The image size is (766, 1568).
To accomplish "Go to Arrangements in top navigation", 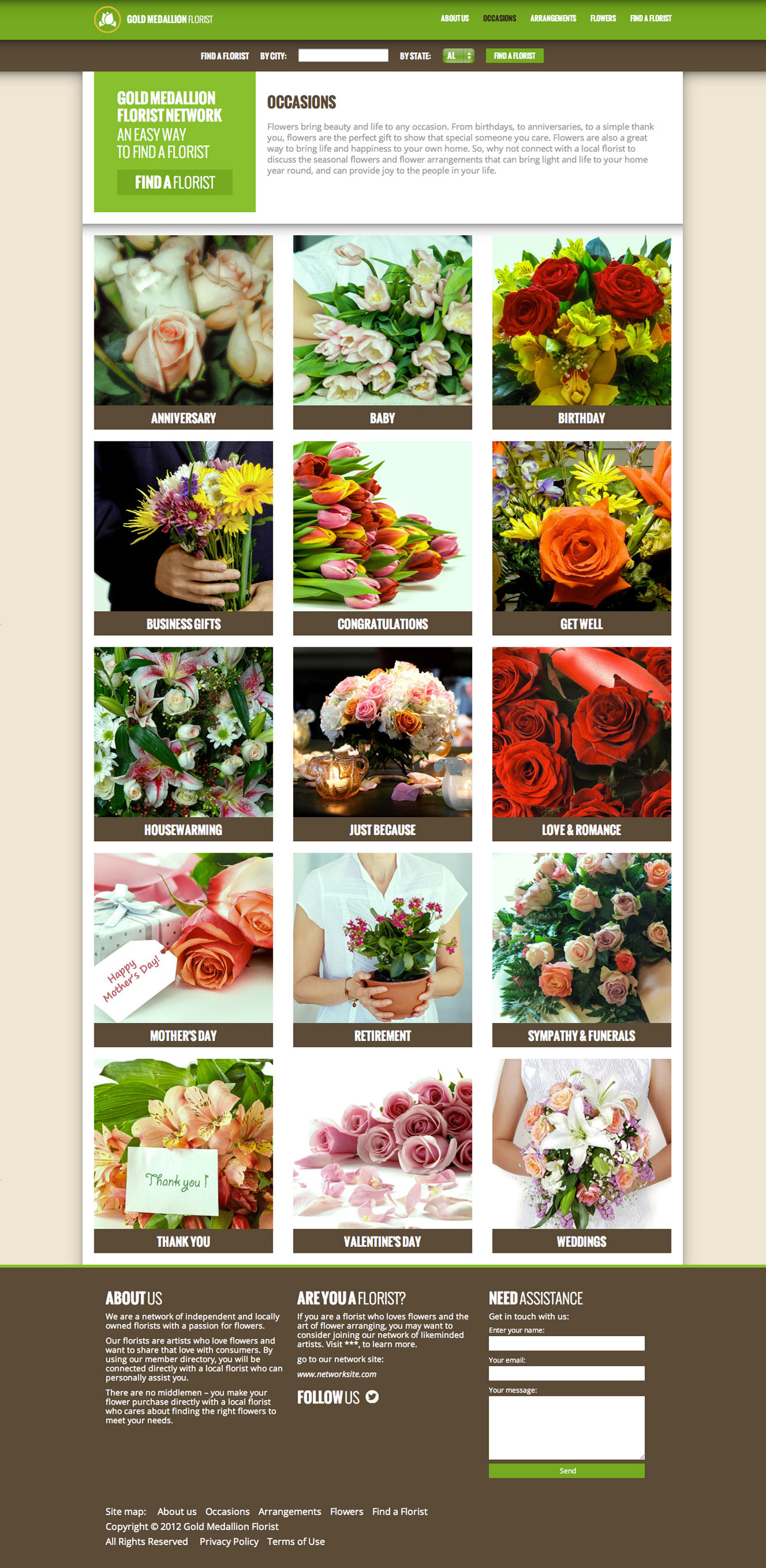I will pyautogui.click(x=553, y=19).
